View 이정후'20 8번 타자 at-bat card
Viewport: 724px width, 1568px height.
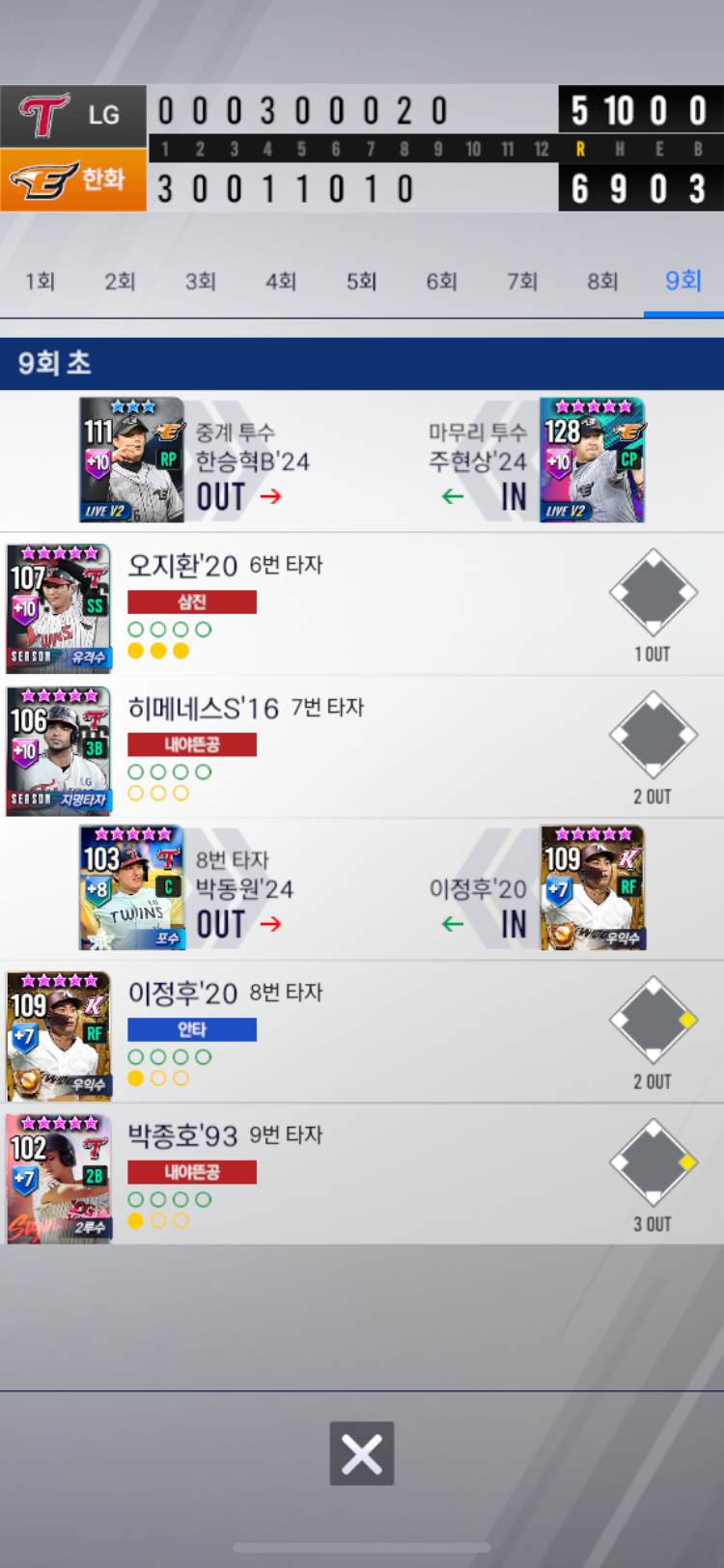59,1035
